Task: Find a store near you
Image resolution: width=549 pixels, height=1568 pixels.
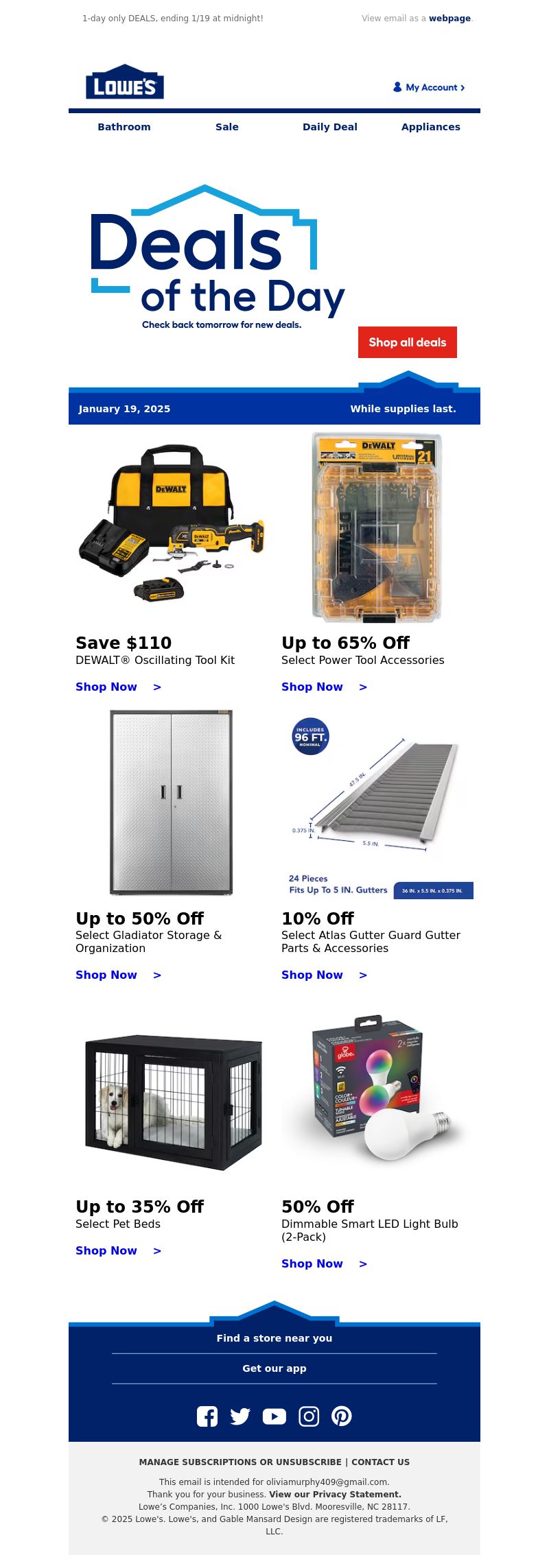Action: click(274, 1338)
